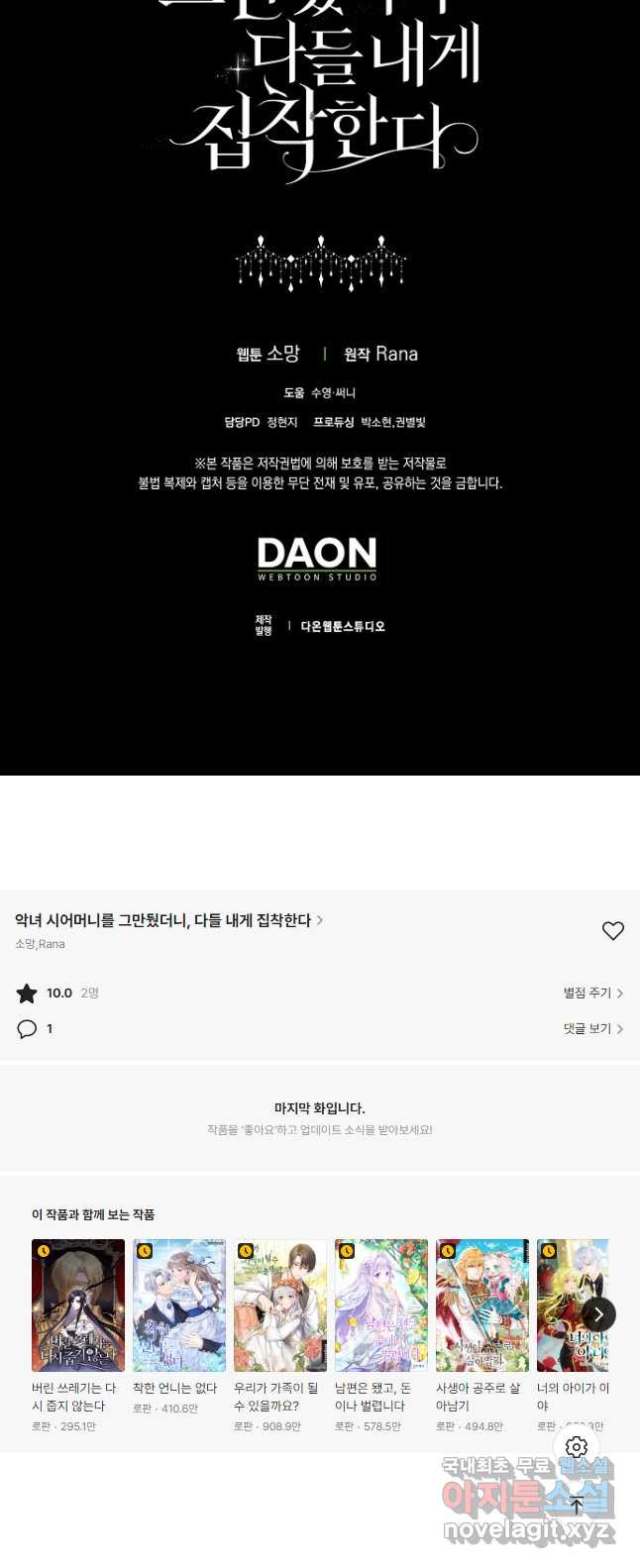Jump back to top with the arrow button
640x1568 pixels.
[x=577, y=1506]
